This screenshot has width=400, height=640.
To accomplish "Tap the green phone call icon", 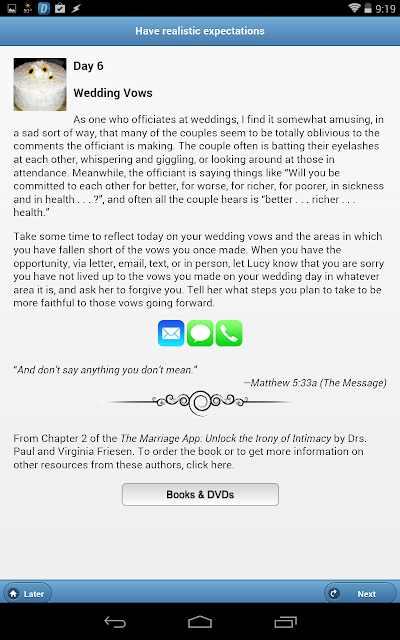I will pyautogui.click(x=229, y=333).
